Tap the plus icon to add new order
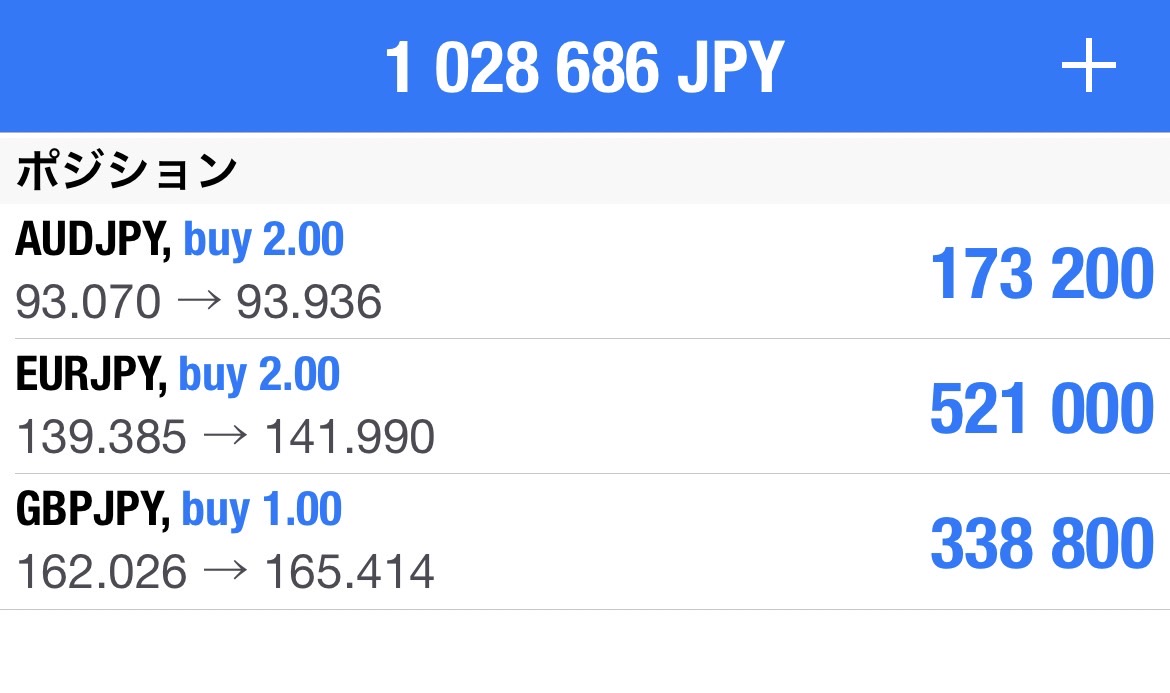This screenshot has height=693, width=1170. pos(1088,67)
